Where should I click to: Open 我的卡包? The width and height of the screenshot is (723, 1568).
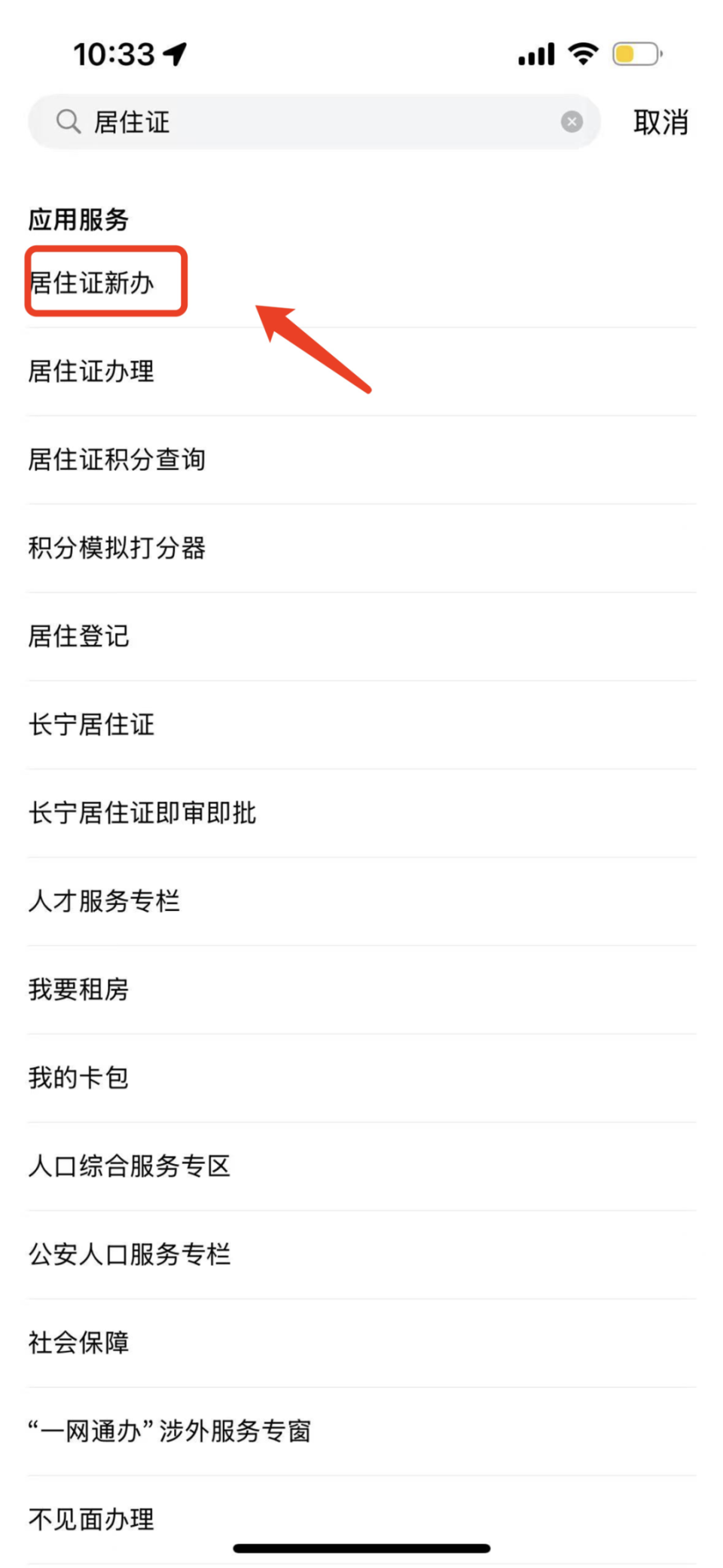point(79,1077)
